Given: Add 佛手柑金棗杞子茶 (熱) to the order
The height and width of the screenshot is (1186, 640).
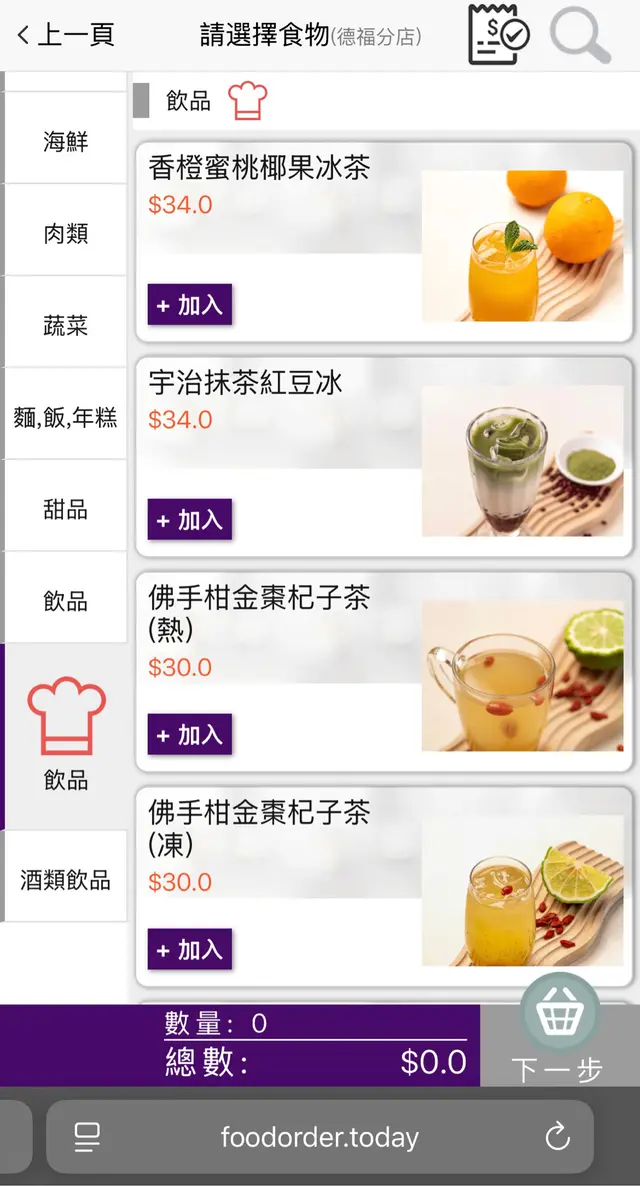Looking at the screenshot, I should click(190, 735).
